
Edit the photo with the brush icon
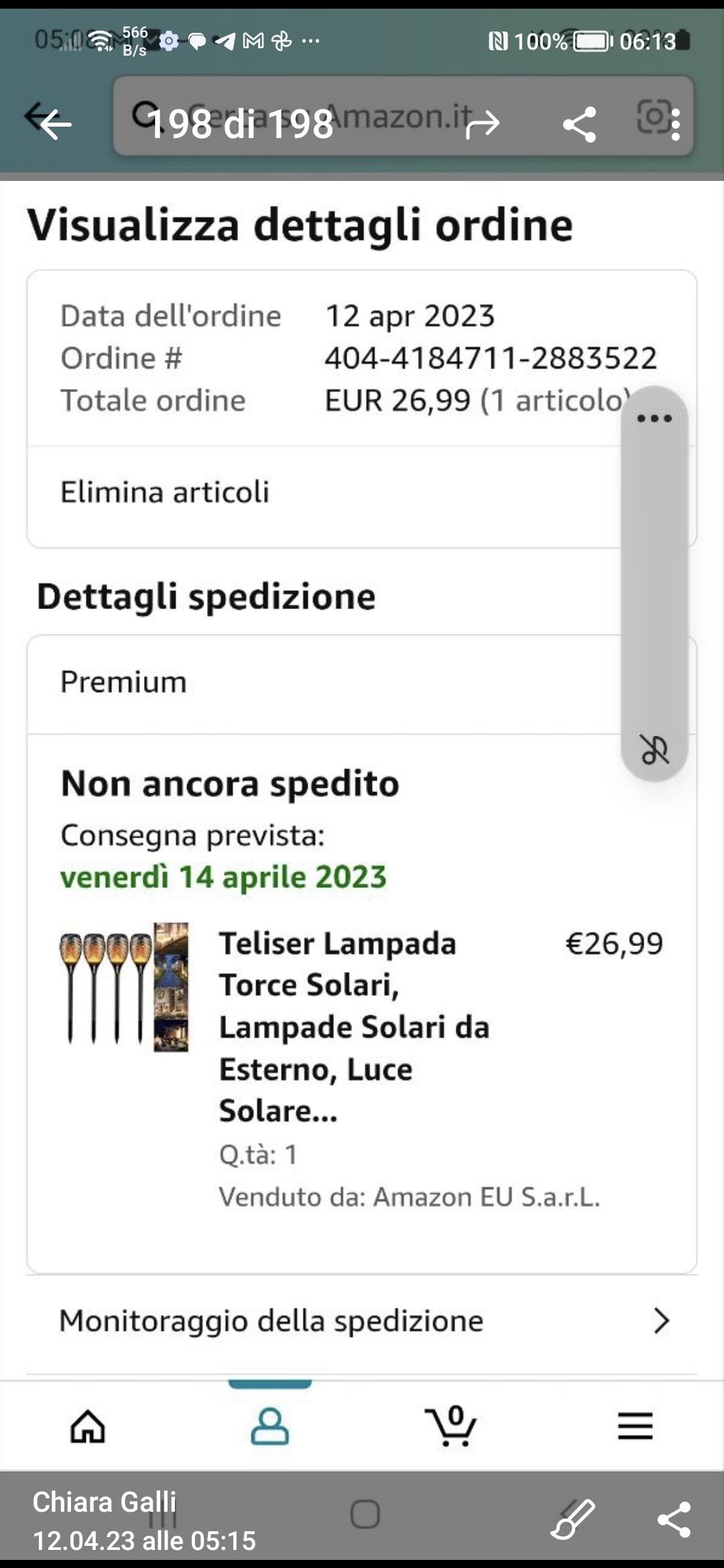point(572,1518)
